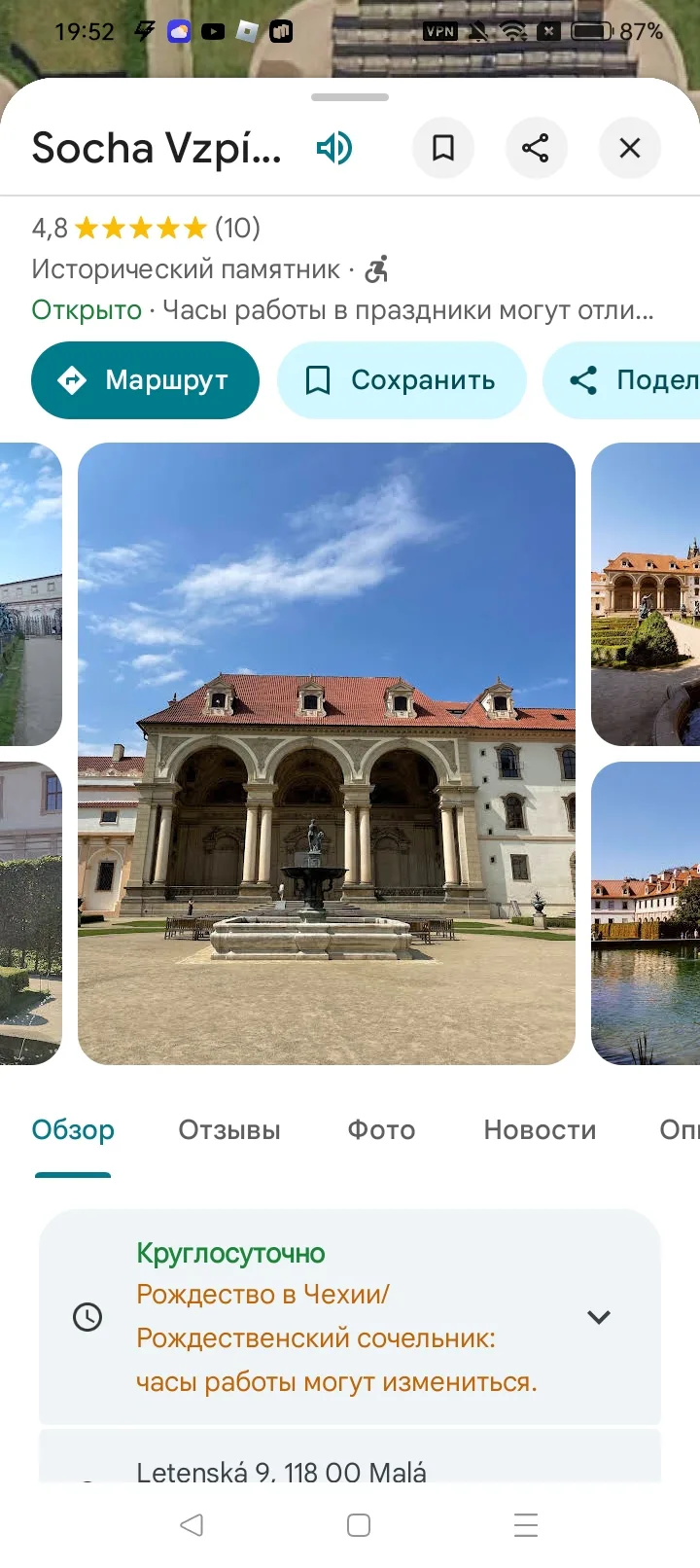Tap the share icon in the header

(x=536, y=148)
